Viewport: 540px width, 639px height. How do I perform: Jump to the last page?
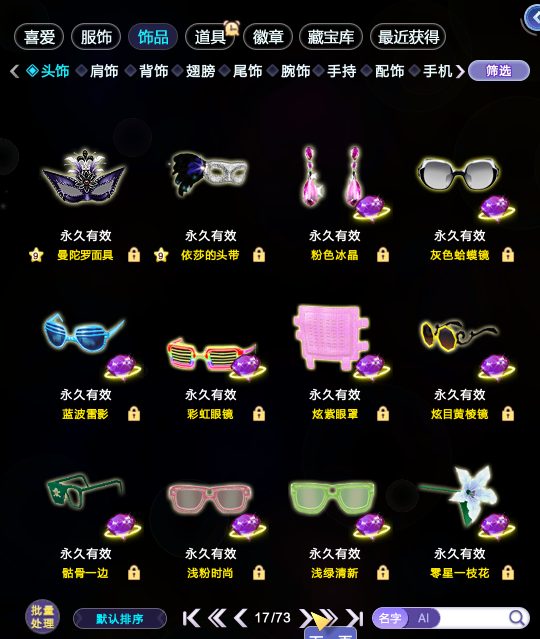(355, 618)
